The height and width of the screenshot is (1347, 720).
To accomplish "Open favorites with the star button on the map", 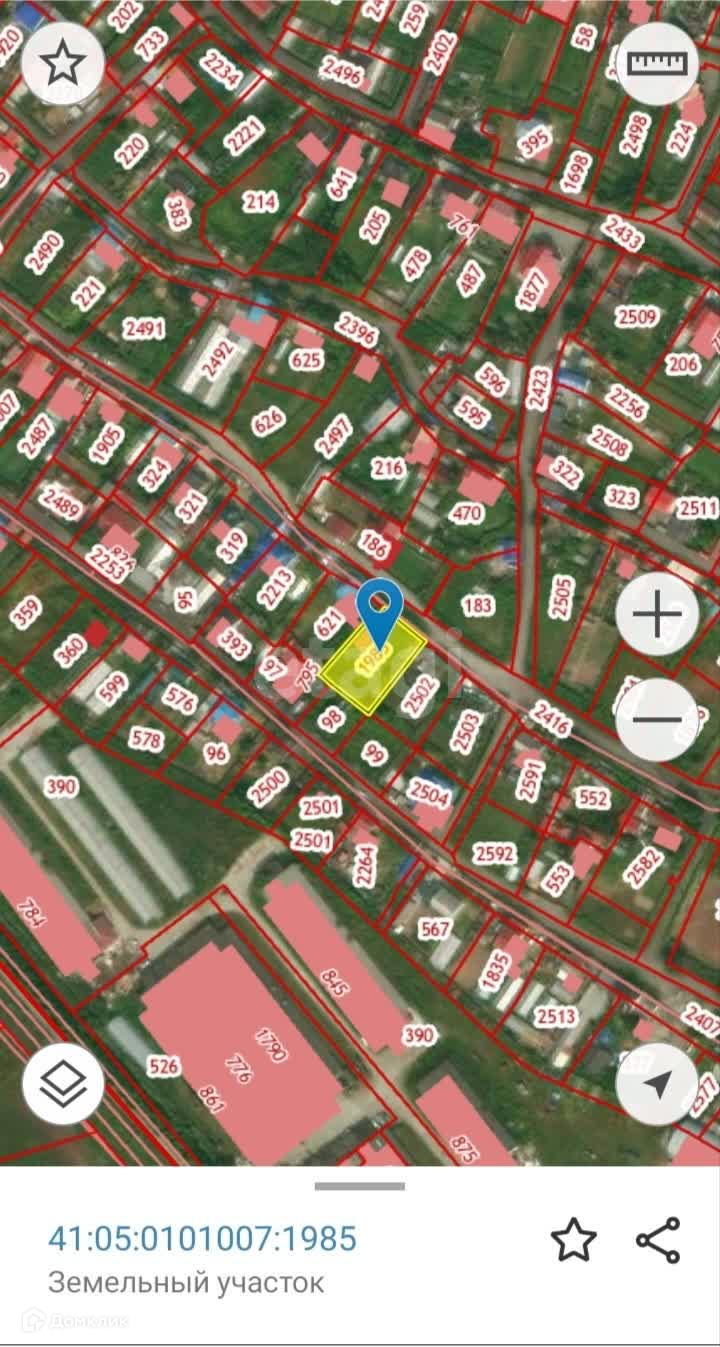I will [x=63, y=64].
